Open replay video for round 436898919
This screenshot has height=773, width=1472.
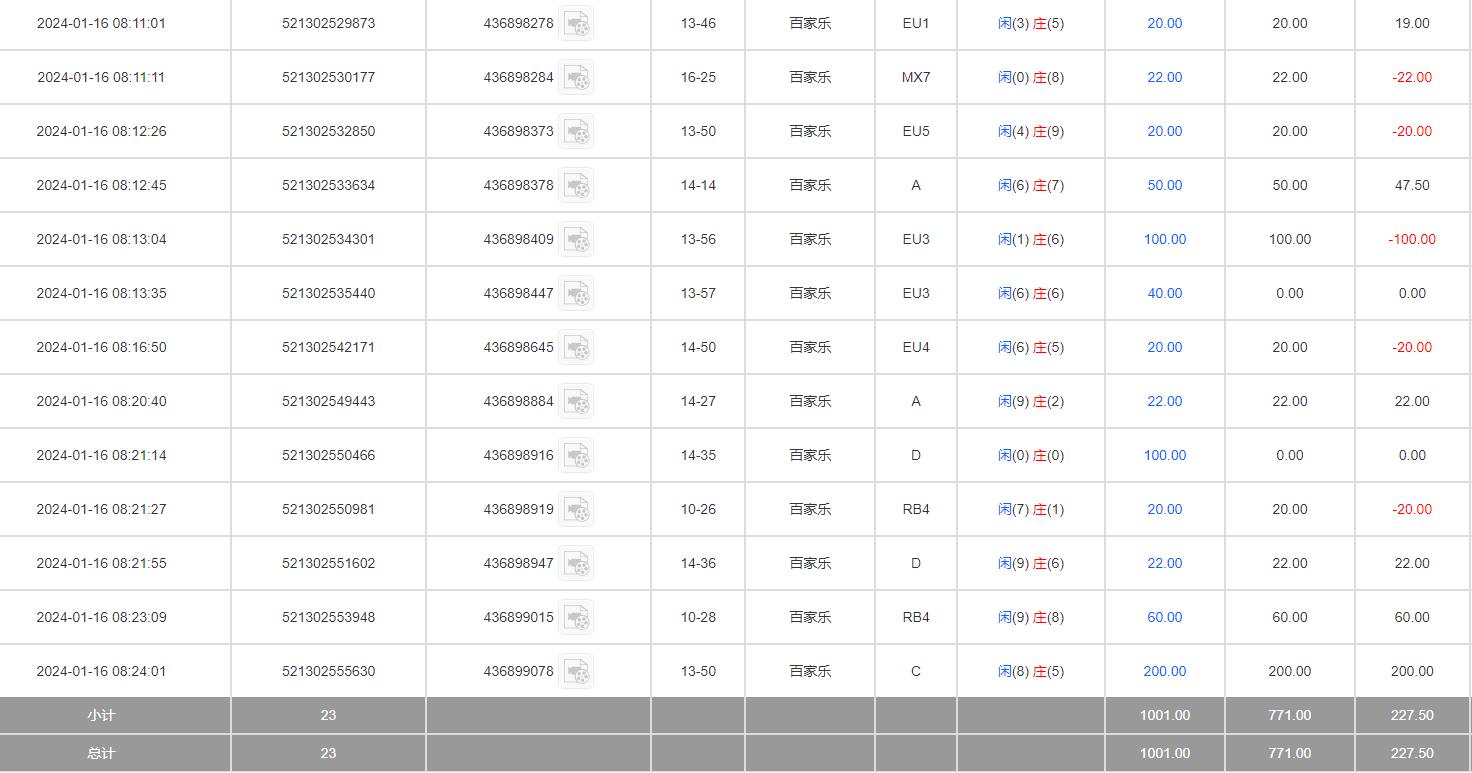click(576, 509)
